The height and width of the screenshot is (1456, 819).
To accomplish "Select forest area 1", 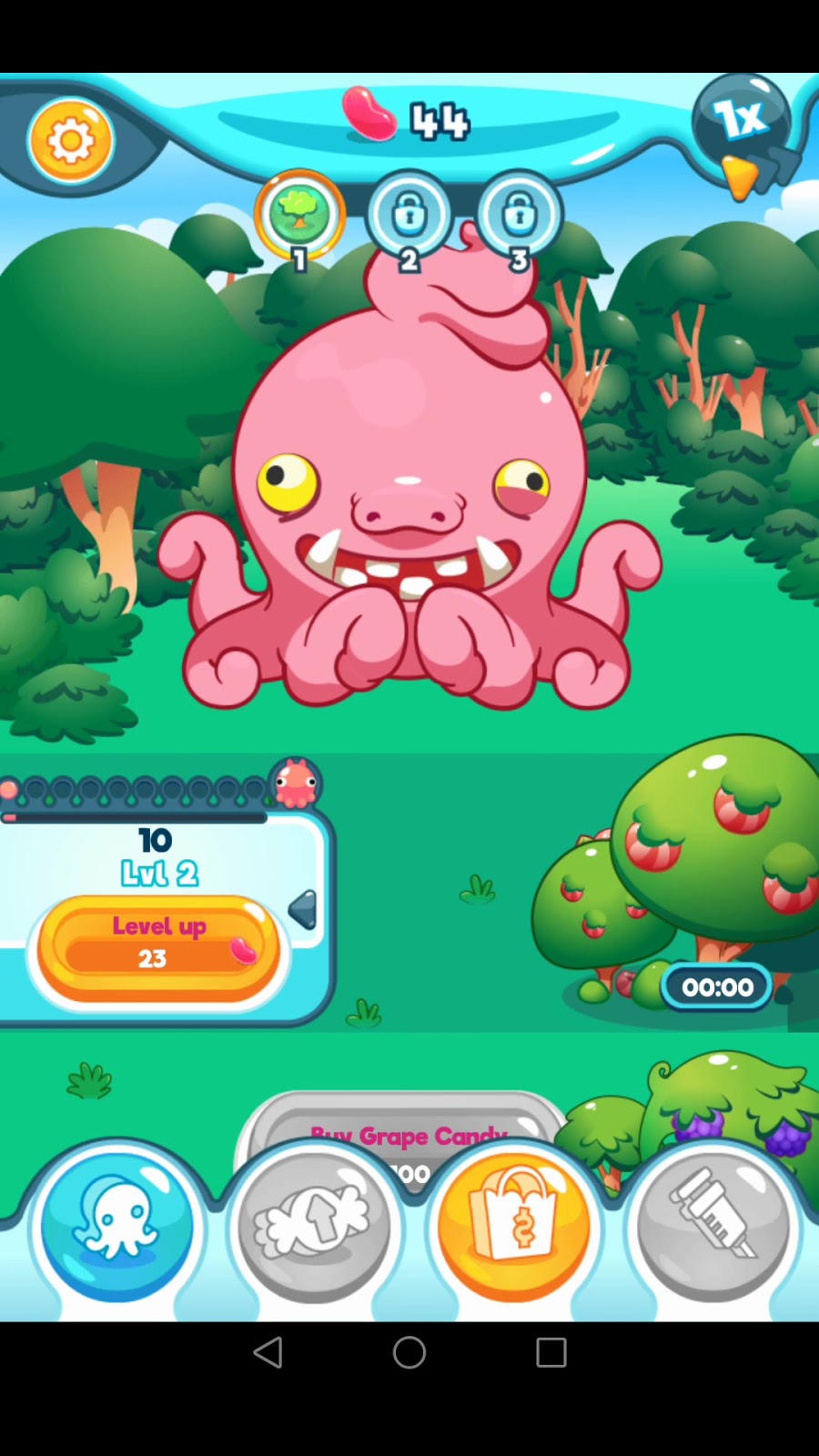I will coord(299,215).
